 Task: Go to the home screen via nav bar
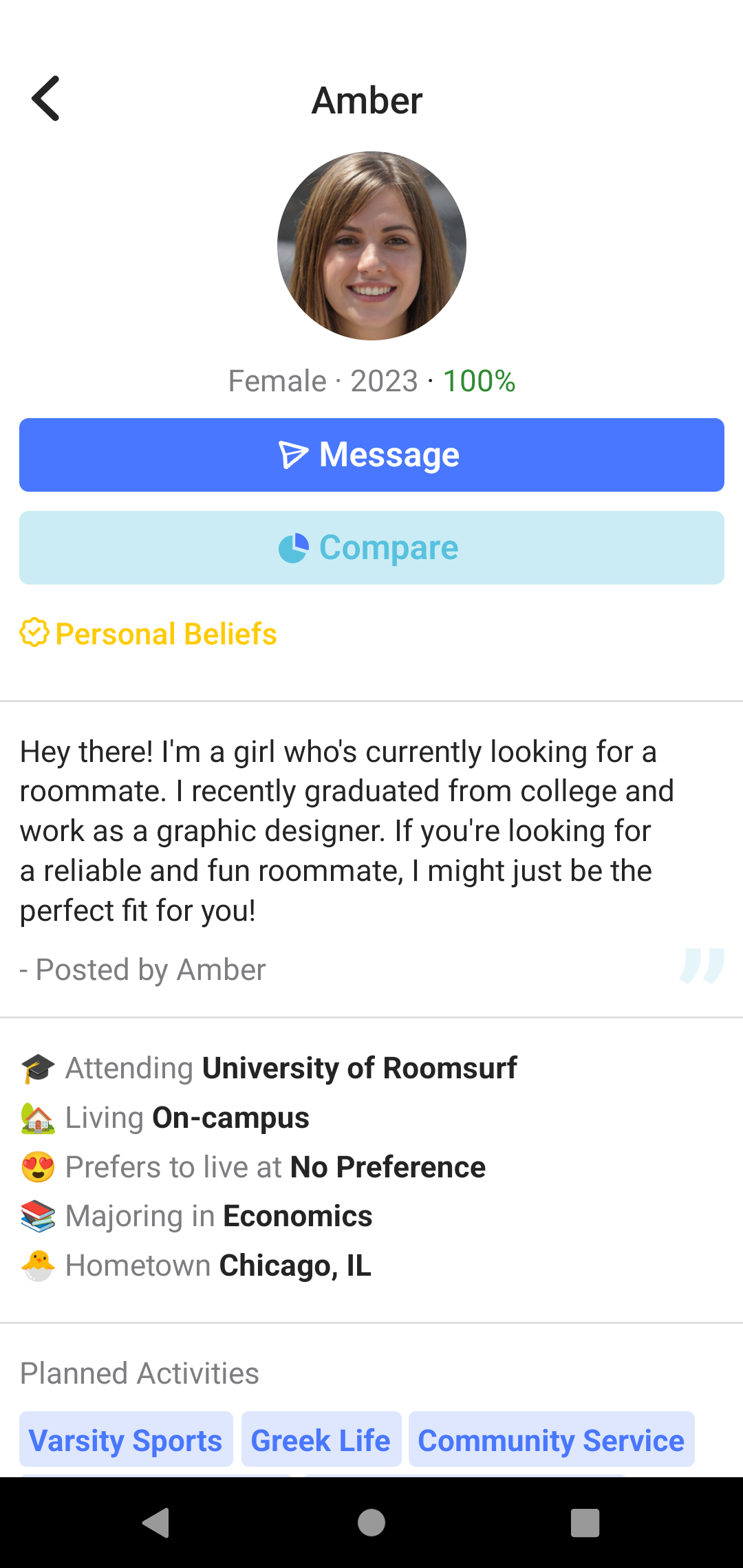click(x=371, y=1523)
